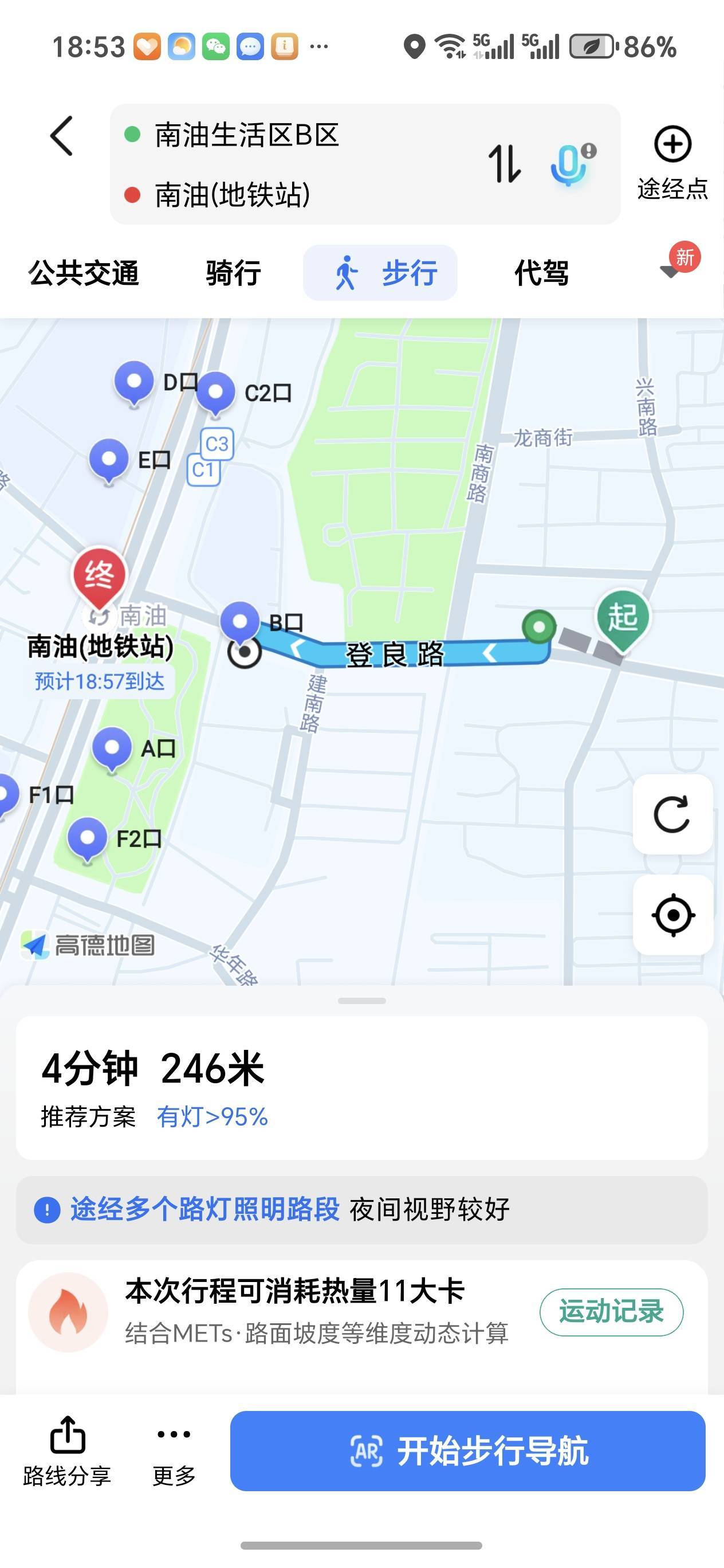Screen dimensions: 724x1568
Task: Open 更多 options
Action: tap(174, 1451)
